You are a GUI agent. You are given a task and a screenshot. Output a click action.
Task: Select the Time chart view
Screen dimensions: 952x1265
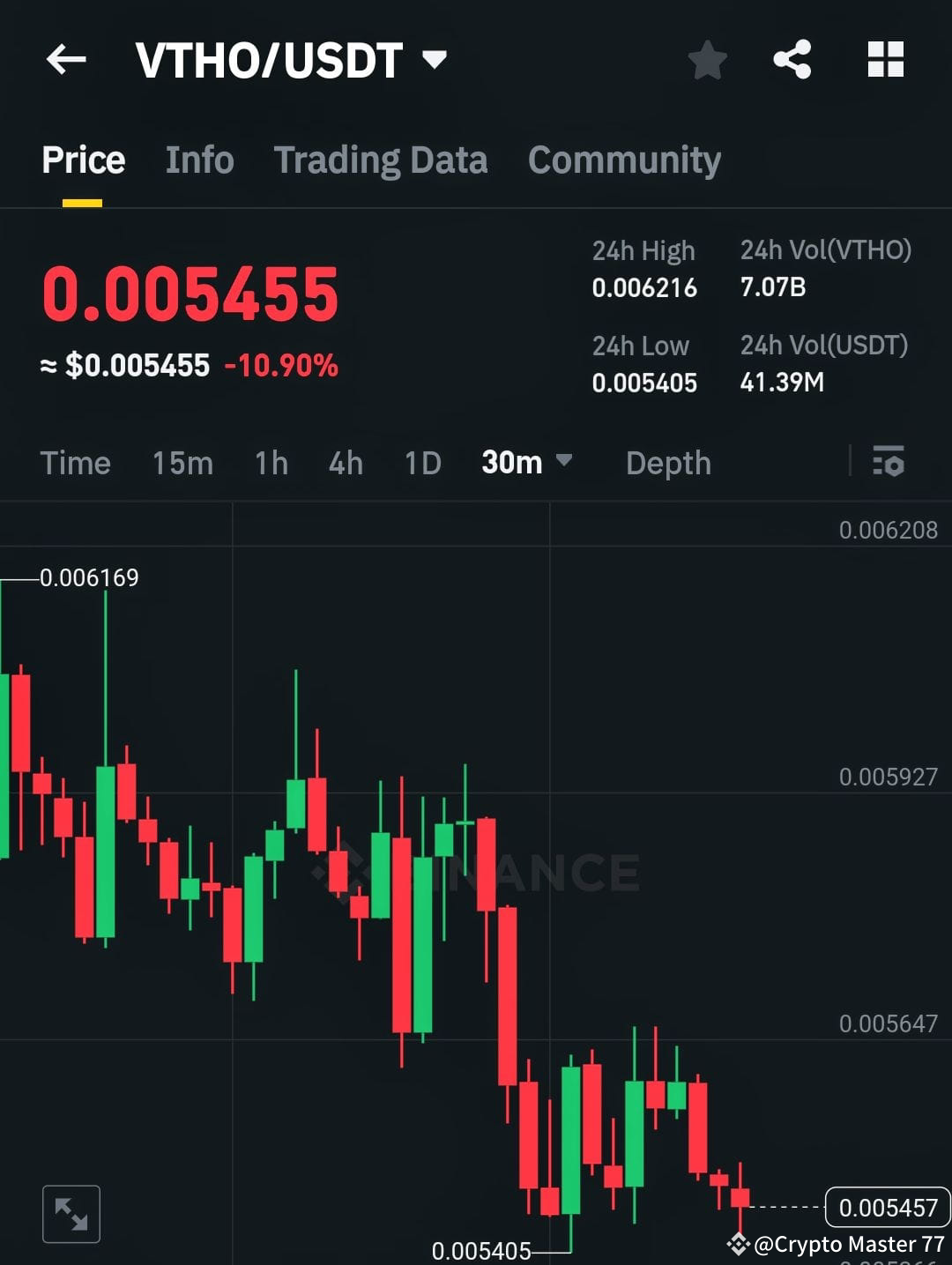coord(75,462)
